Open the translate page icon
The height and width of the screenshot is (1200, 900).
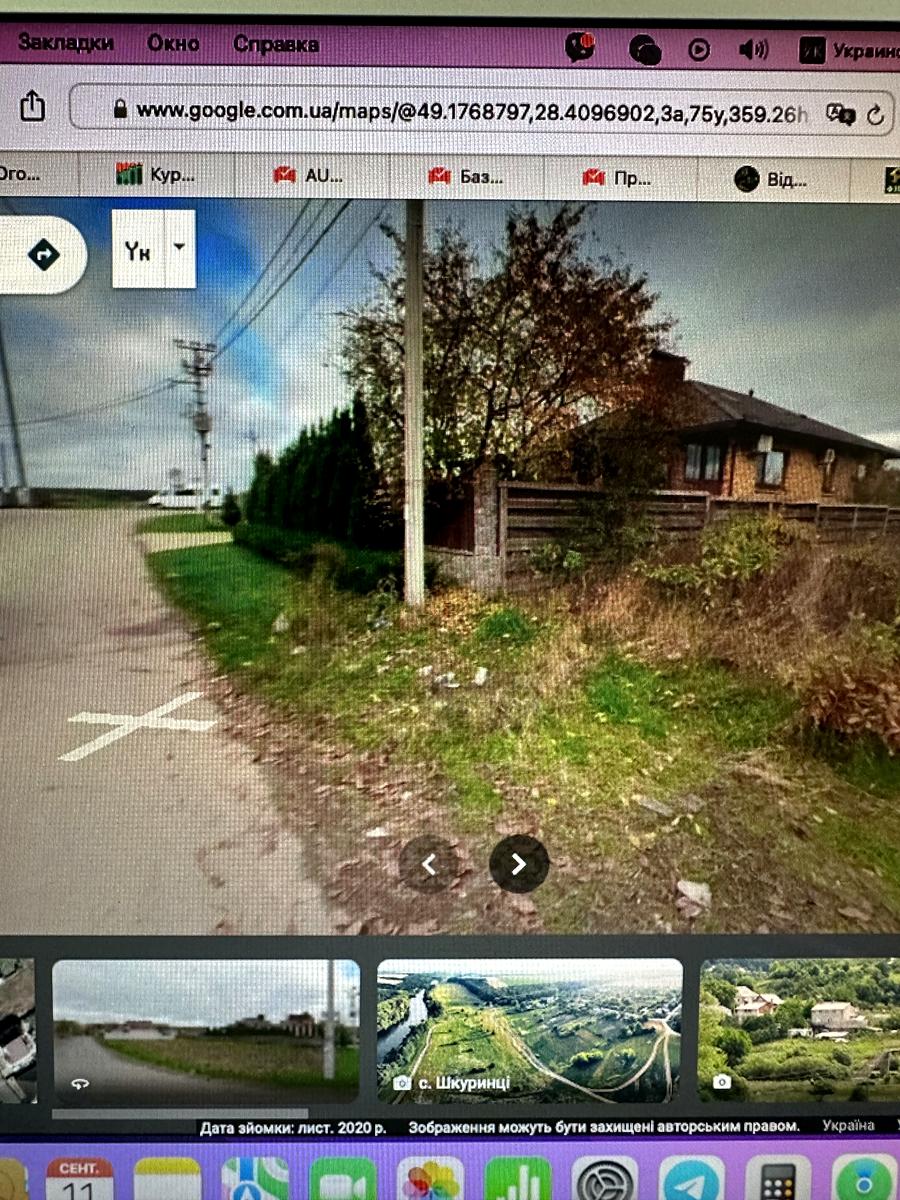click(x=840, y=113)
